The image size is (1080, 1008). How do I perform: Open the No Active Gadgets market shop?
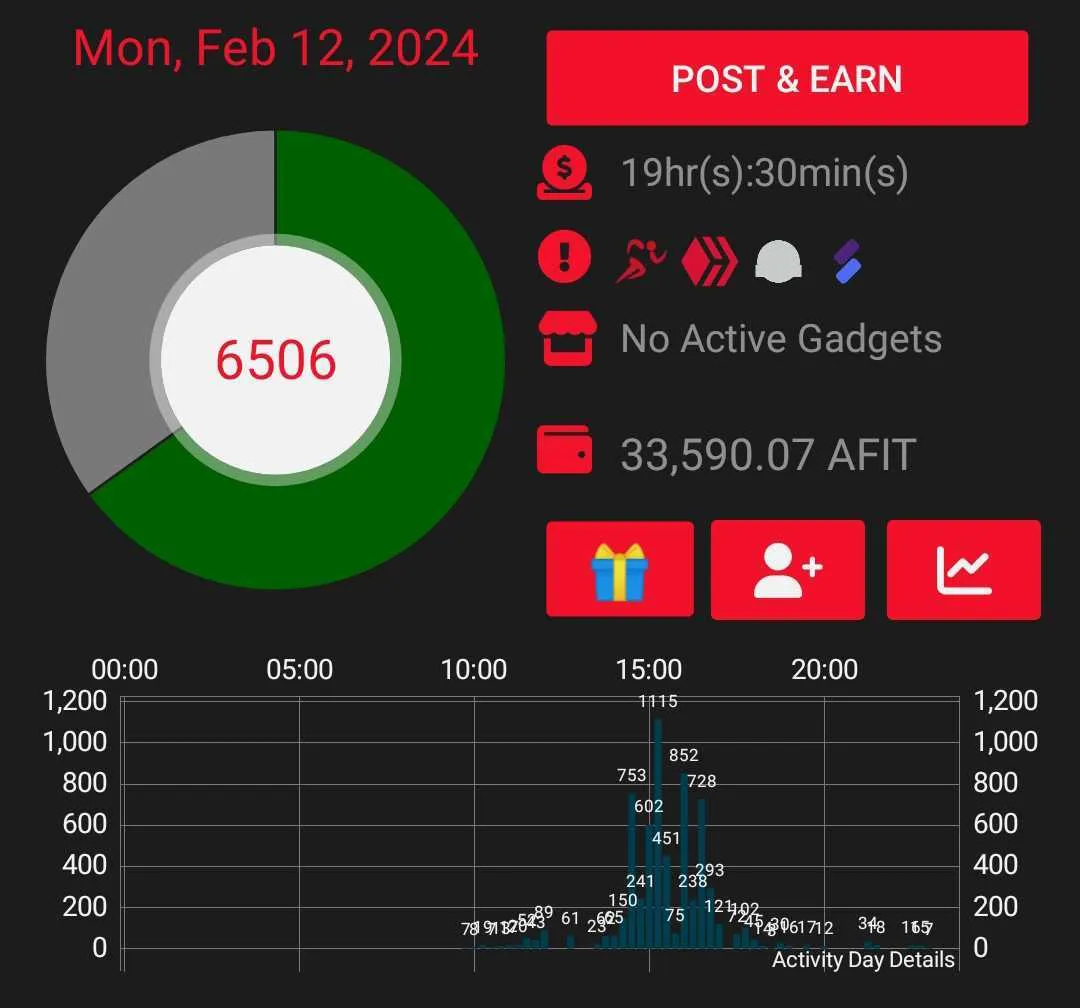[566, 339]
